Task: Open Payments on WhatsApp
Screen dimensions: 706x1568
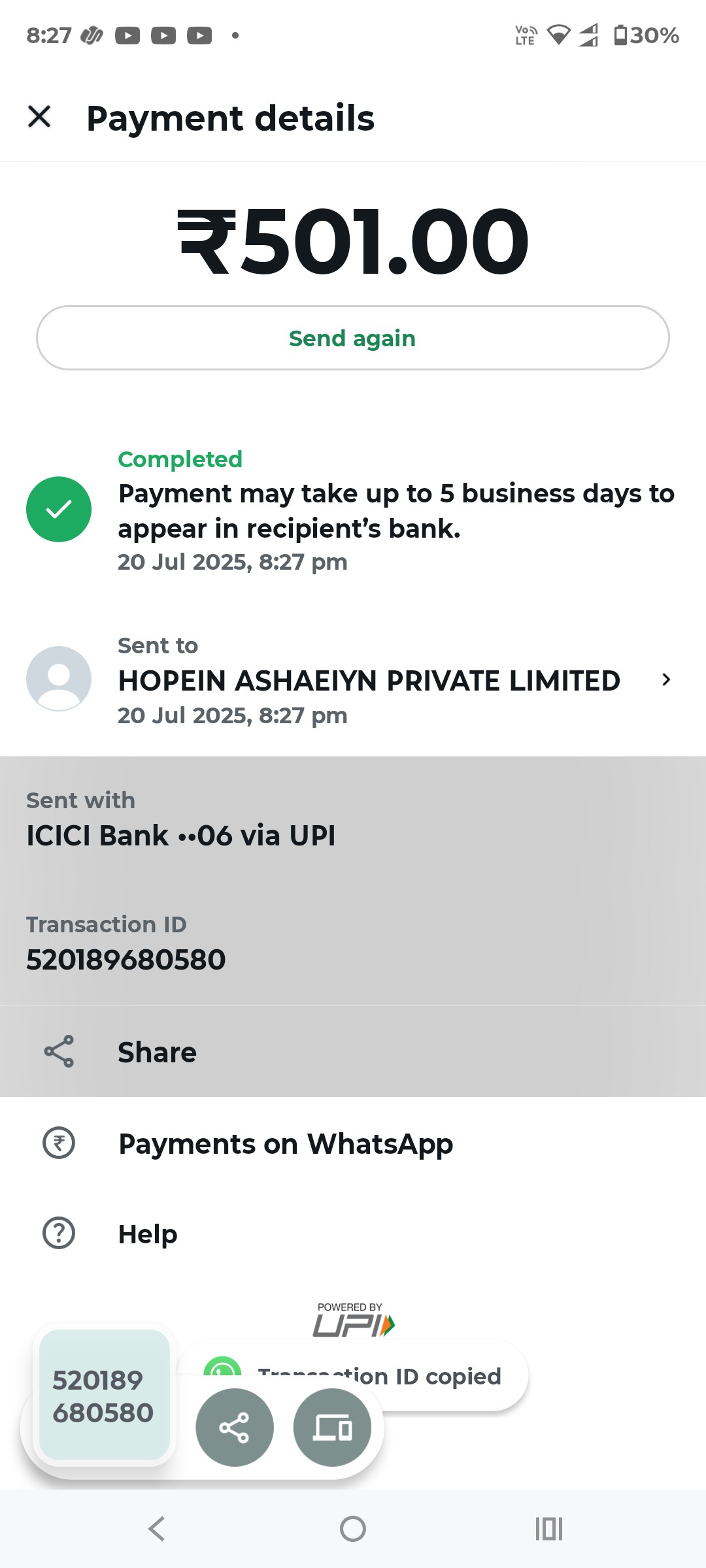Action: pos(353,1143)
